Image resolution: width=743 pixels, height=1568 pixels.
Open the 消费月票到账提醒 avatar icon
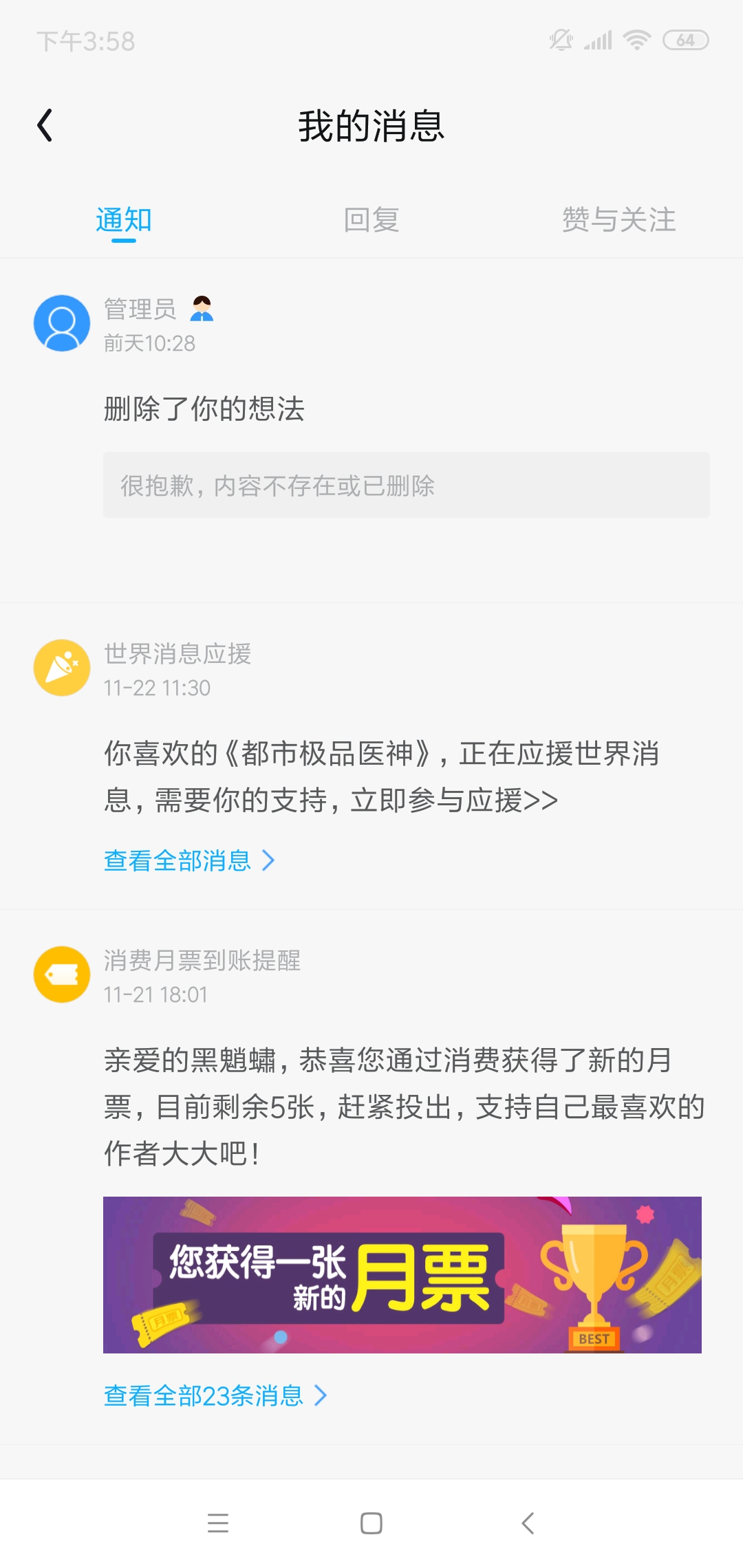coord(62,974)
